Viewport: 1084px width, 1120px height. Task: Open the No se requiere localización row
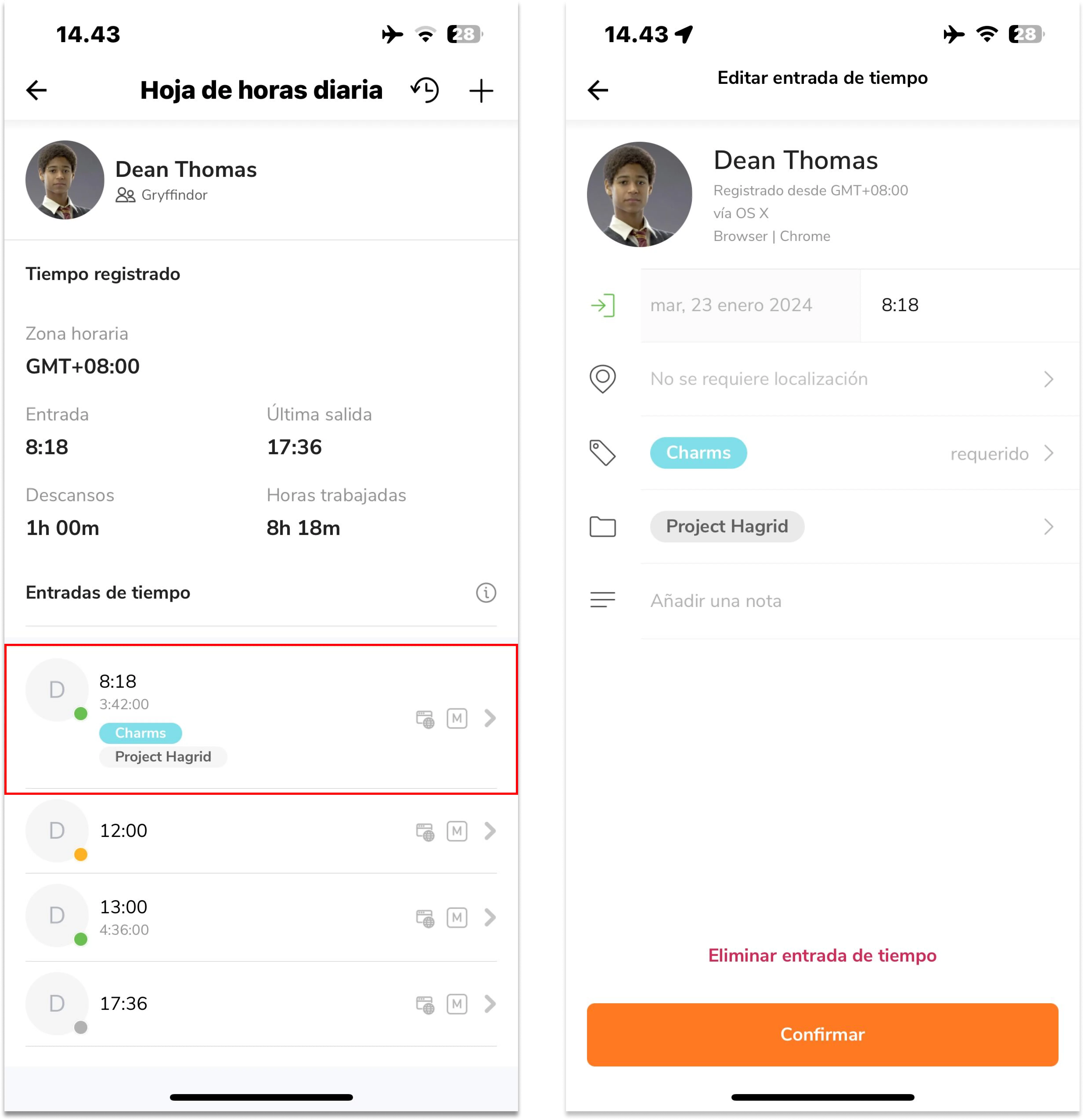pyautogui.click(x=852, y=379)
